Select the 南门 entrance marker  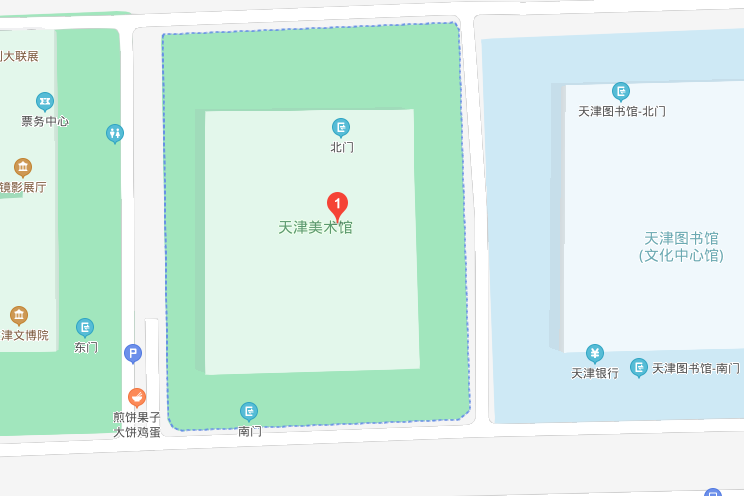pyautogui.click(x=249, y=411)
